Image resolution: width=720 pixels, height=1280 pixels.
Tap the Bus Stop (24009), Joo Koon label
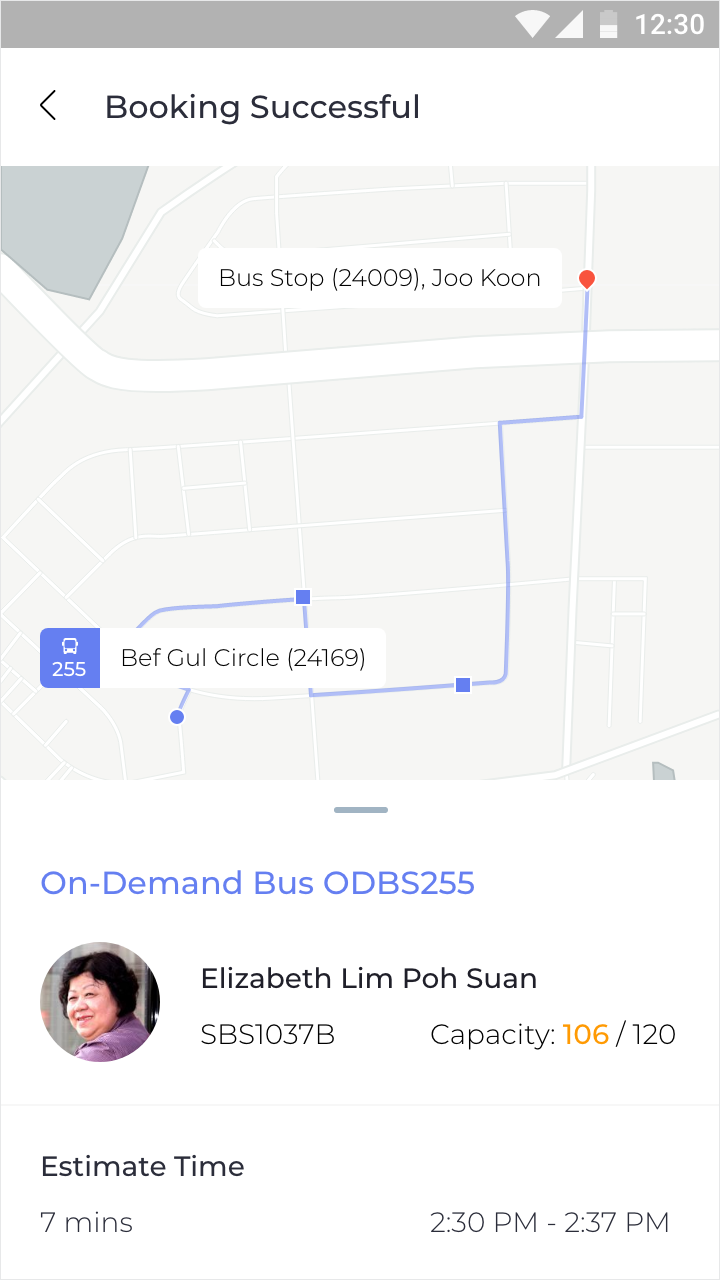pos(380,278)
